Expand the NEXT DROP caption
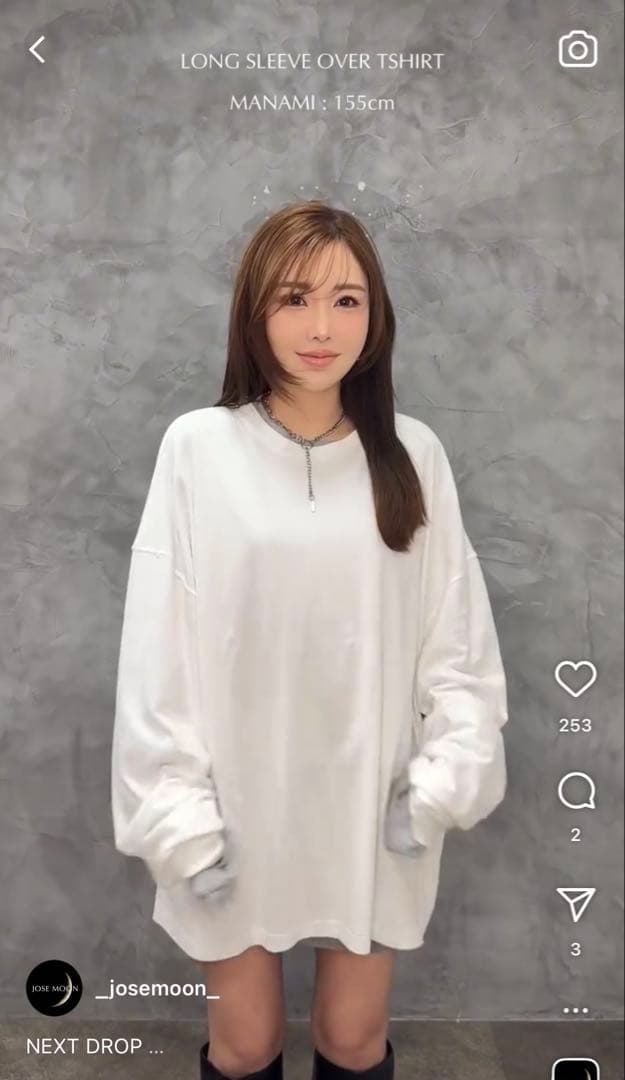Viewport: 625px width, 1080px height. click(x=94, y=1047)
